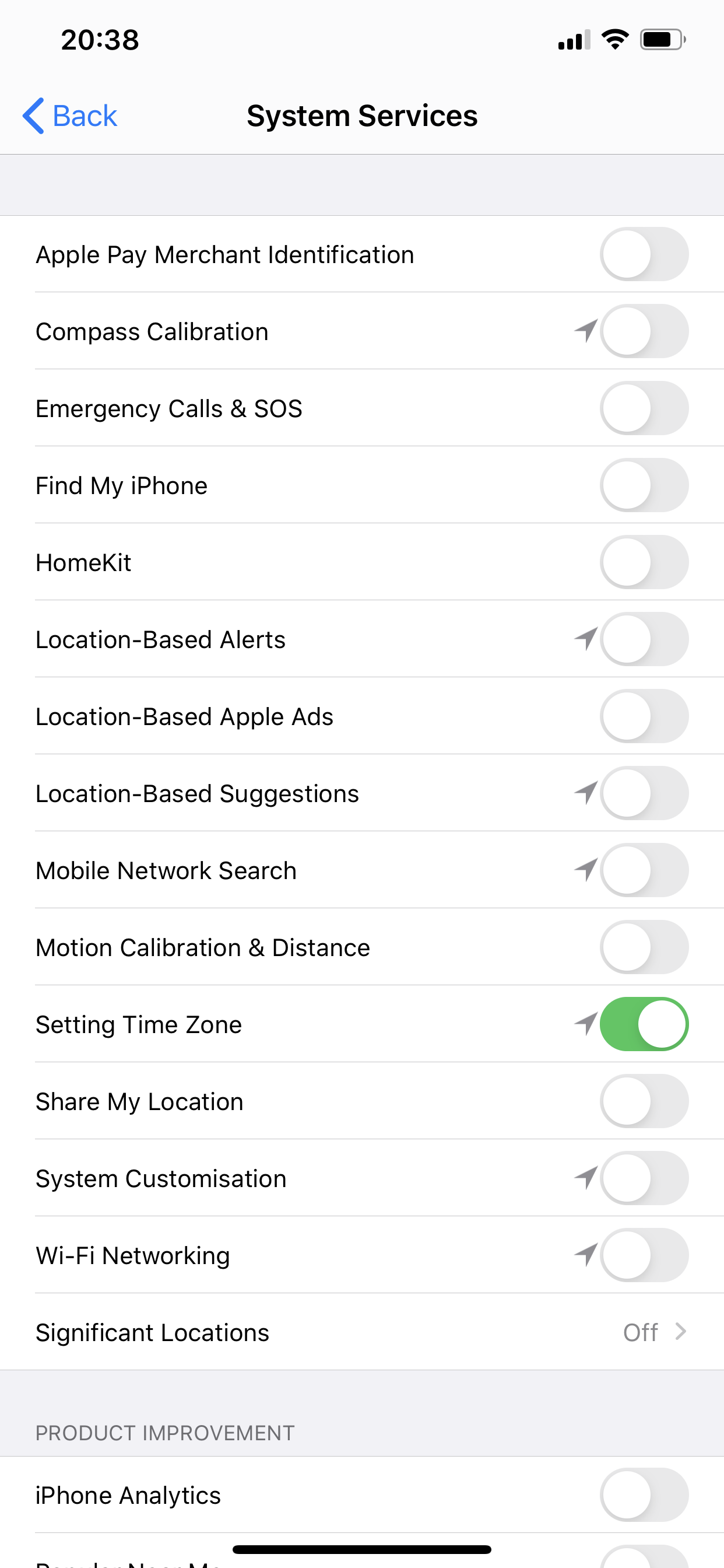This screenshot has width=724, height=1568.
Task: Enable Location-Based Suggestions
Action: [644, 793]
